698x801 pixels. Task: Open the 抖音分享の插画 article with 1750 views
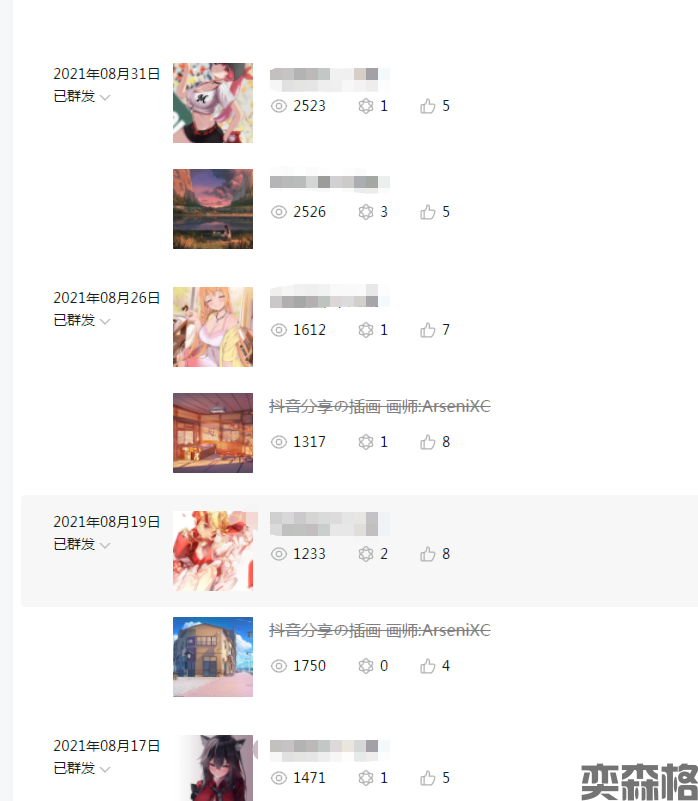click(380, 631)
